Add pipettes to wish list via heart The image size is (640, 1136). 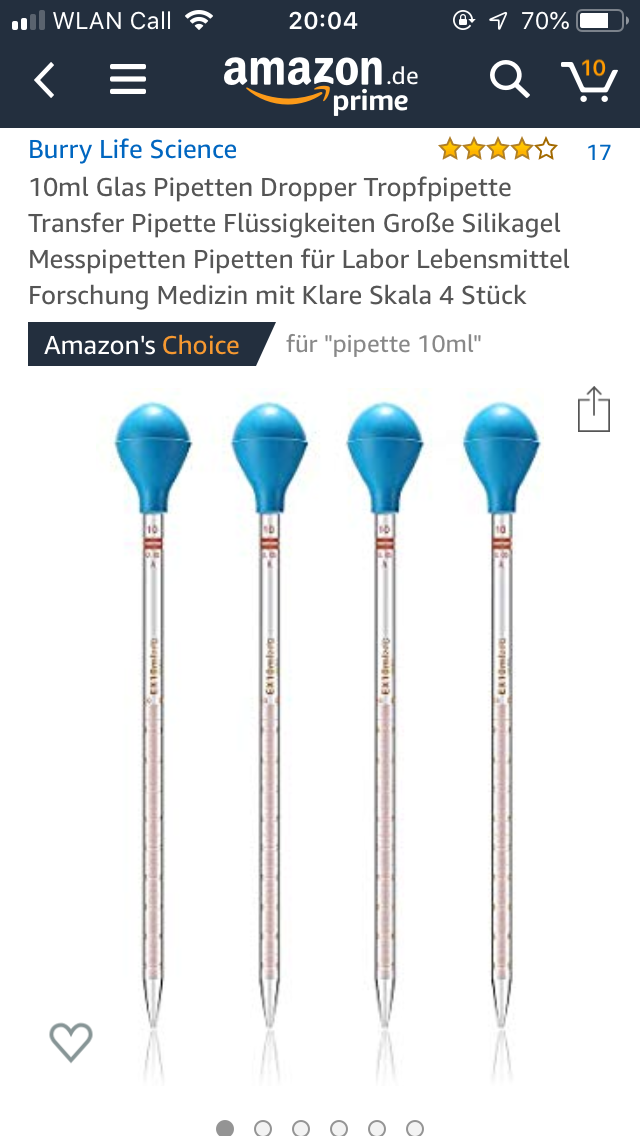(x=71, y=1043)
